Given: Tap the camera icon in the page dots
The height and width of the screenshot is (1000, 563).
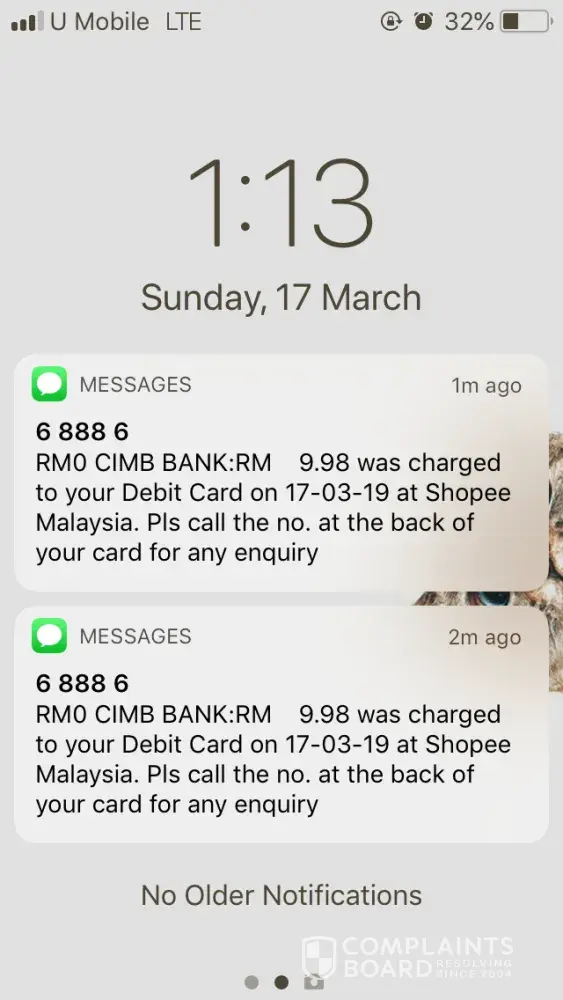Looking at the screenshot, I should (312, 982).
